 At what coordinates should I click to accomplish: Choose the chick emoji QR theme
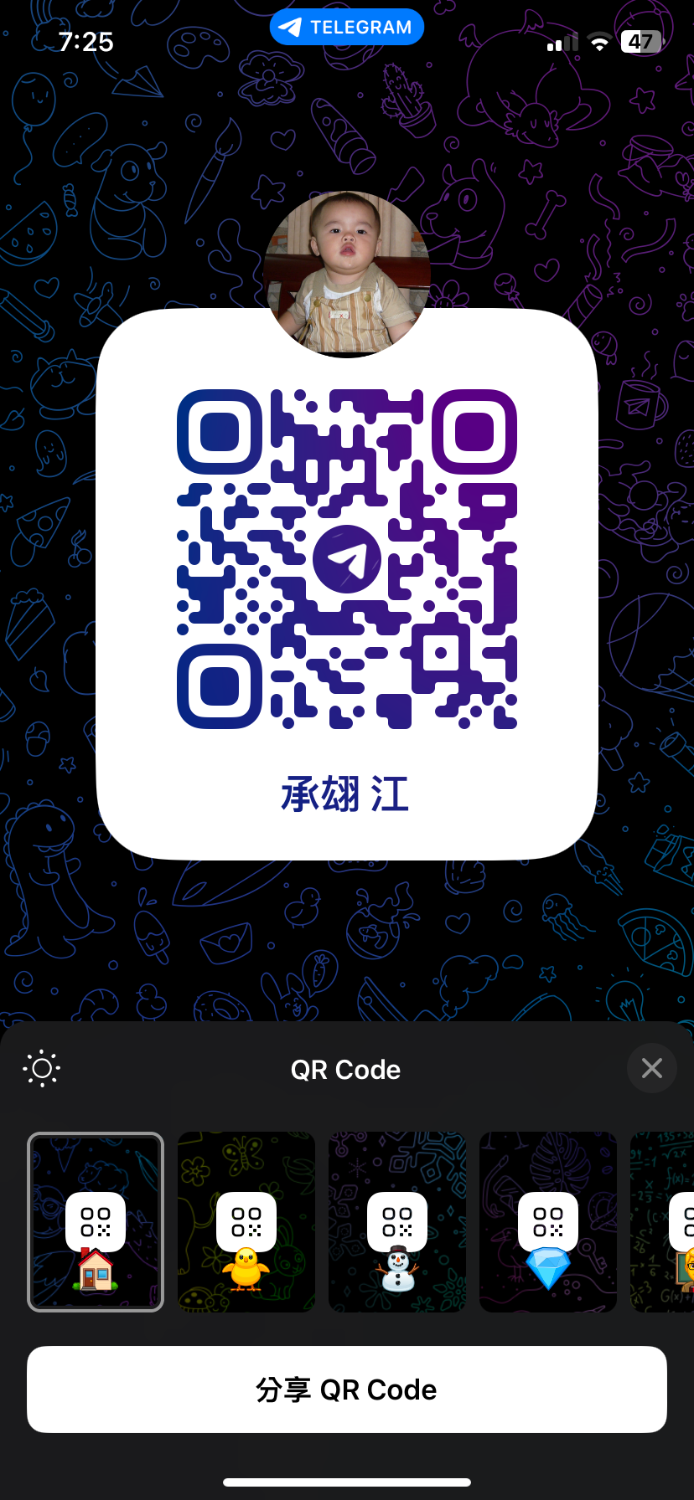tap(246, 1222)
